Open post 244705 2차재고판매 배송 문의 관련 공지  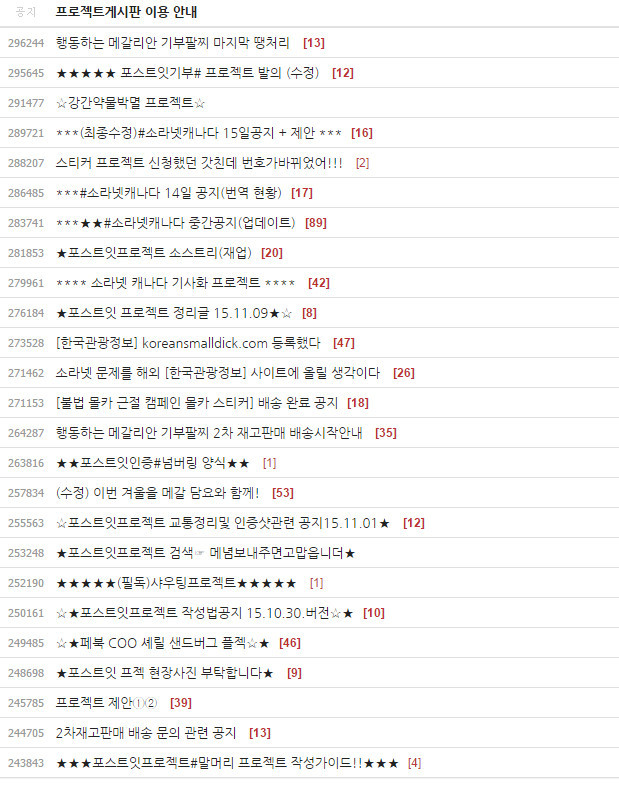[146, 733]
